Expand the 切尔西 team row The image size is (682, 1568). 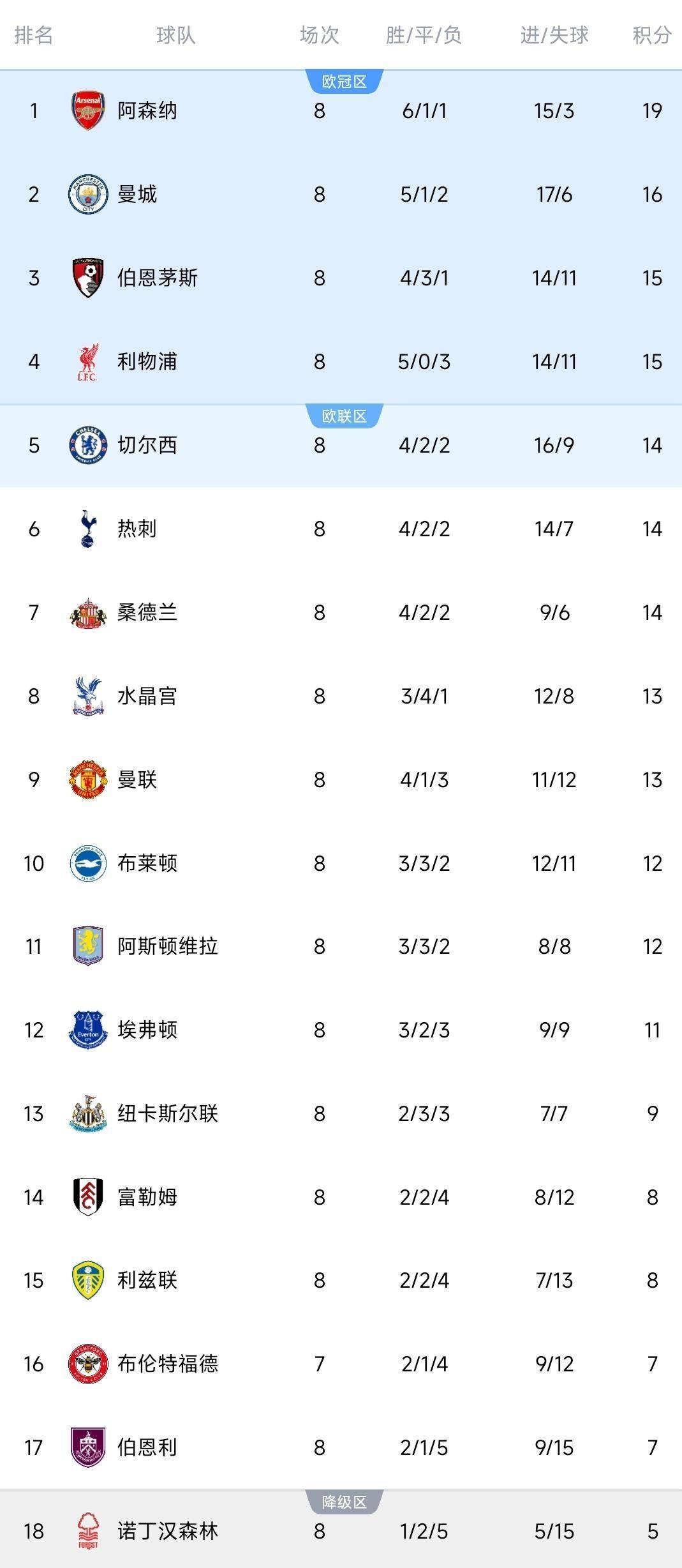click(x=147, y=445)
